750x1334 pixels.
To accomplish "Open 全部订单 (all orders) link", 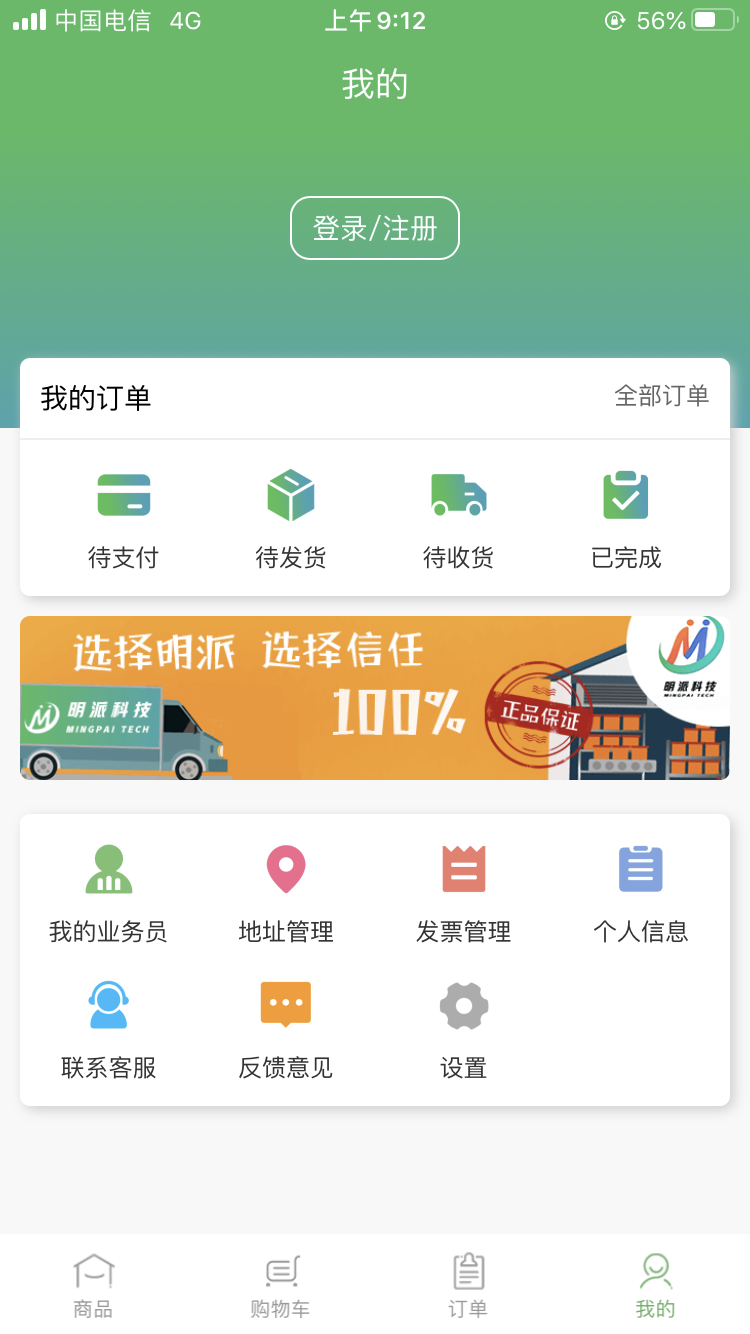I will [x=661, y=396].
